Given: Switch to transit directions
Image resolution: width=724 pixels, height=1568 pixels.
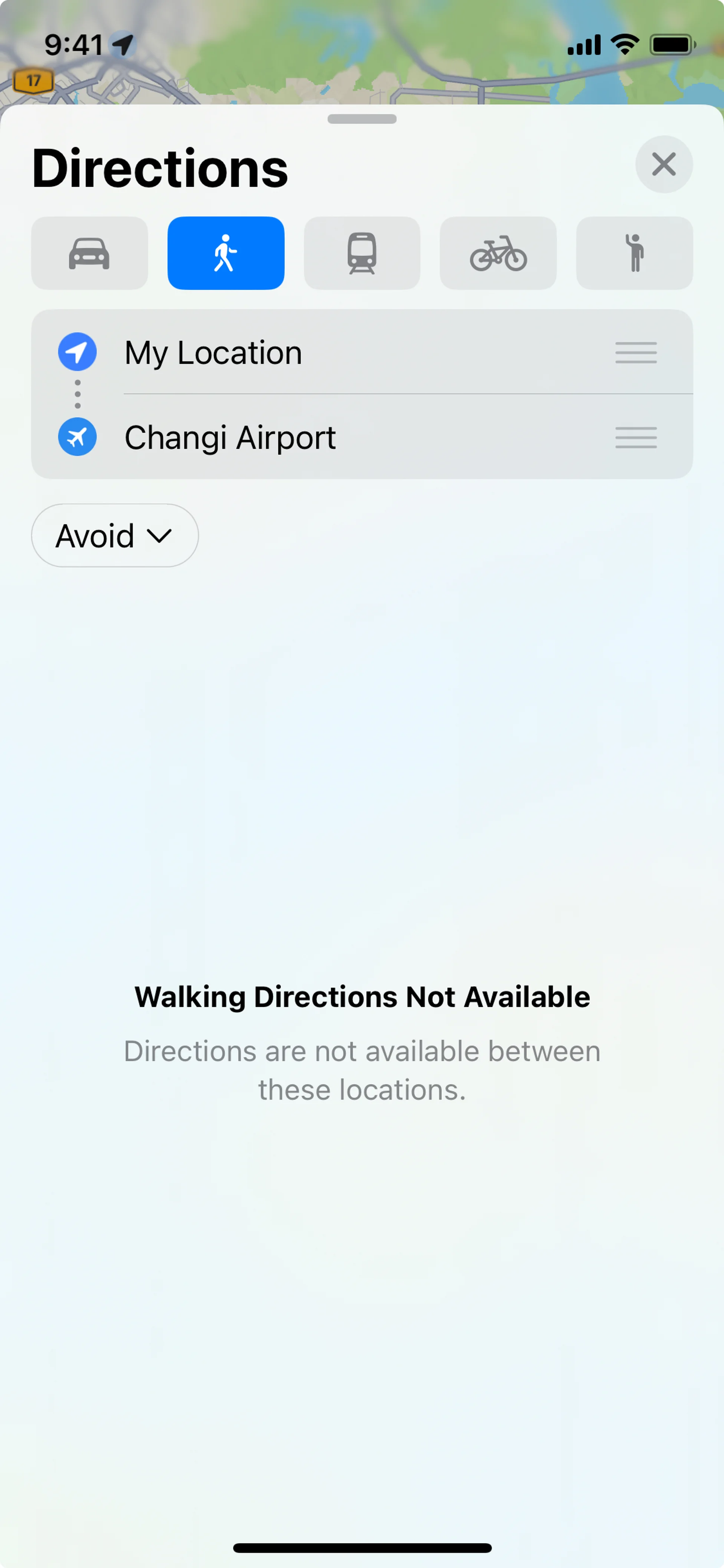Looking at the screenshot, I should pyautogui.click(x=362, y=253).
